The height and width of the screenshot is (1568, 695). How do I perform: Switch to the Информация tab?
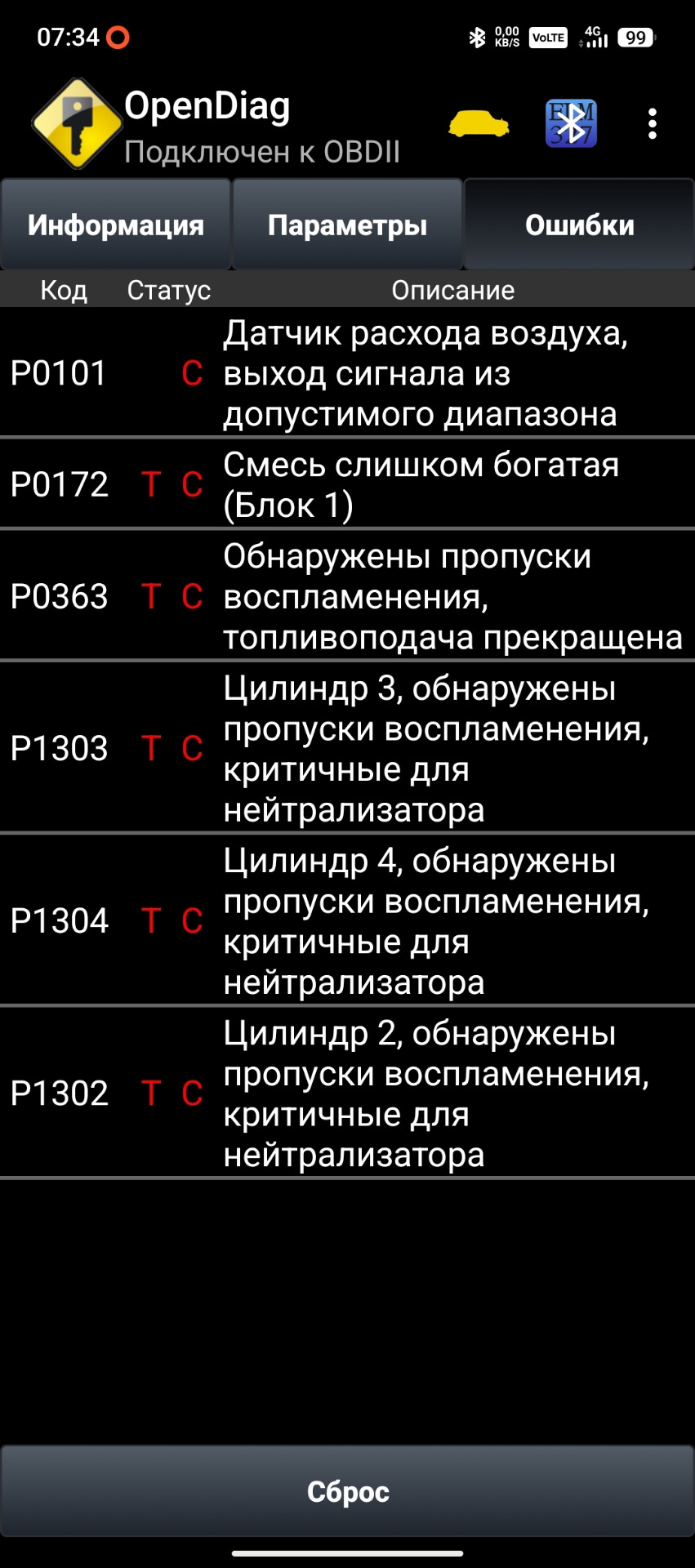(x=116, y=225)
